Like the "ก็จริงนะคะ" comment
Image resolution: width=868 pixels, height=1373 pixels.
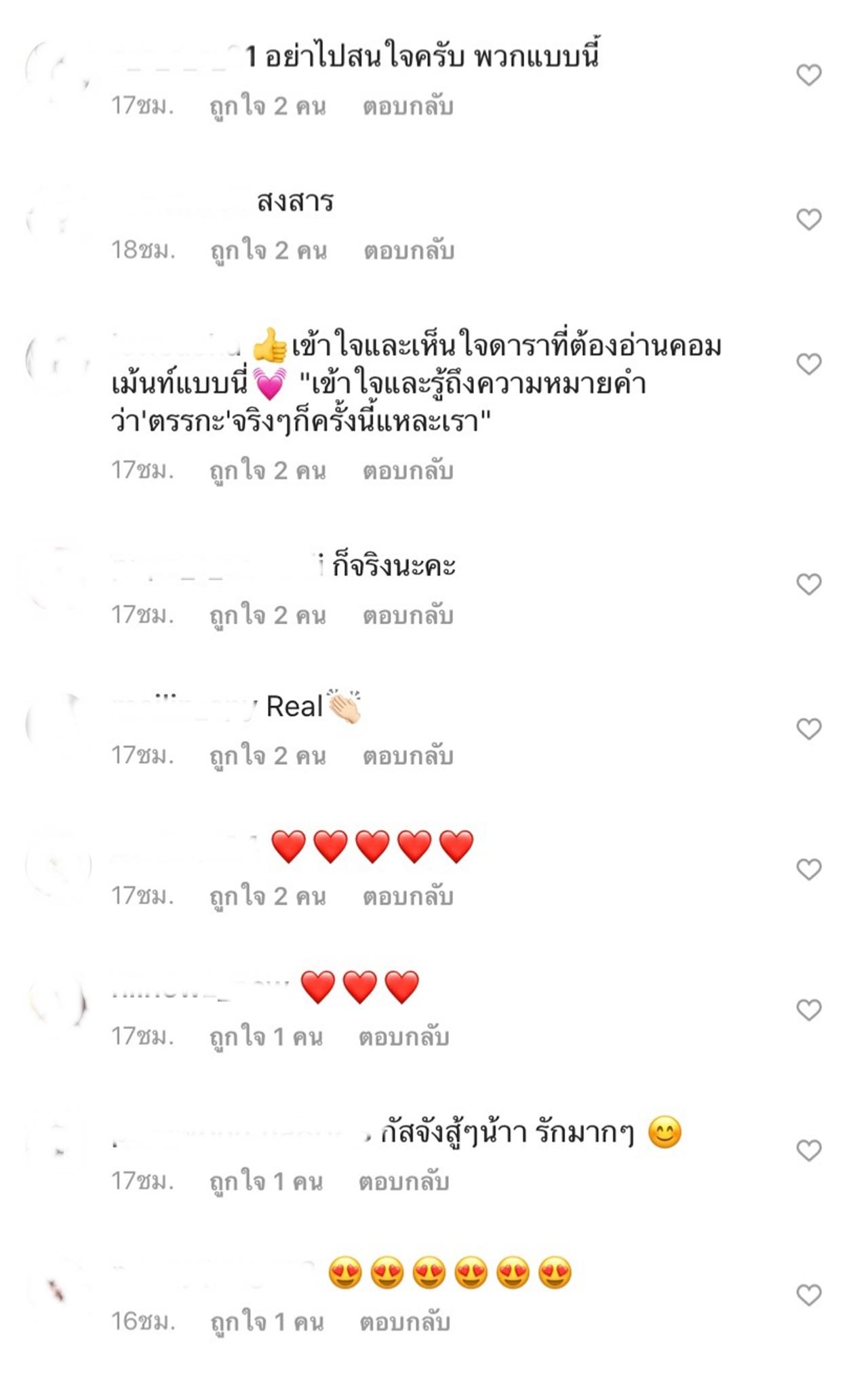pos(808,584)
